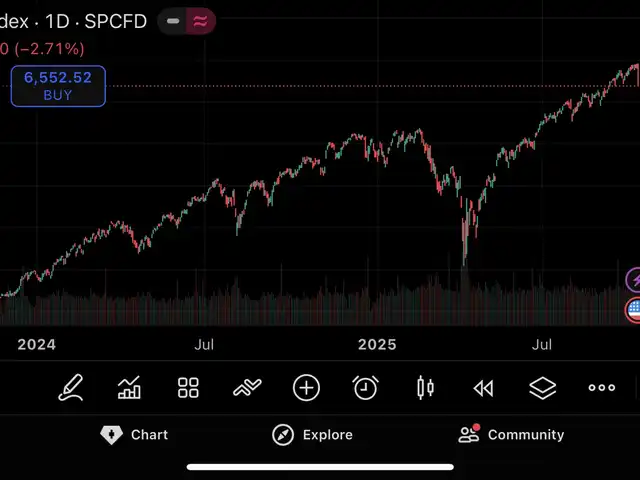Viewport: 640px width, 480px height.
Task: Tap the red wavy lines indicator toggle
Action: pyautogui.click(x=201, y=21)
